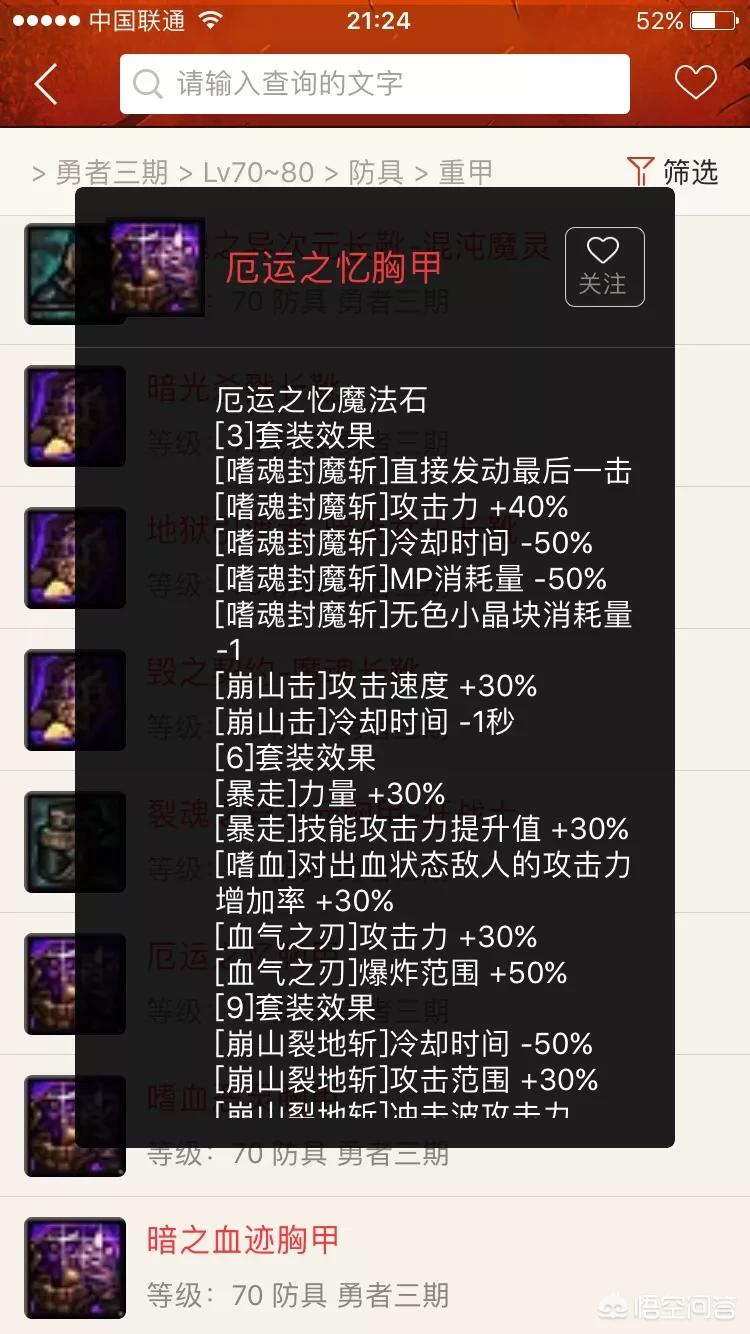Image resolution: width=750 pixels, height=1334 pixels.
Task: Tap the search field to enter query text
Action: pos(375,84)
